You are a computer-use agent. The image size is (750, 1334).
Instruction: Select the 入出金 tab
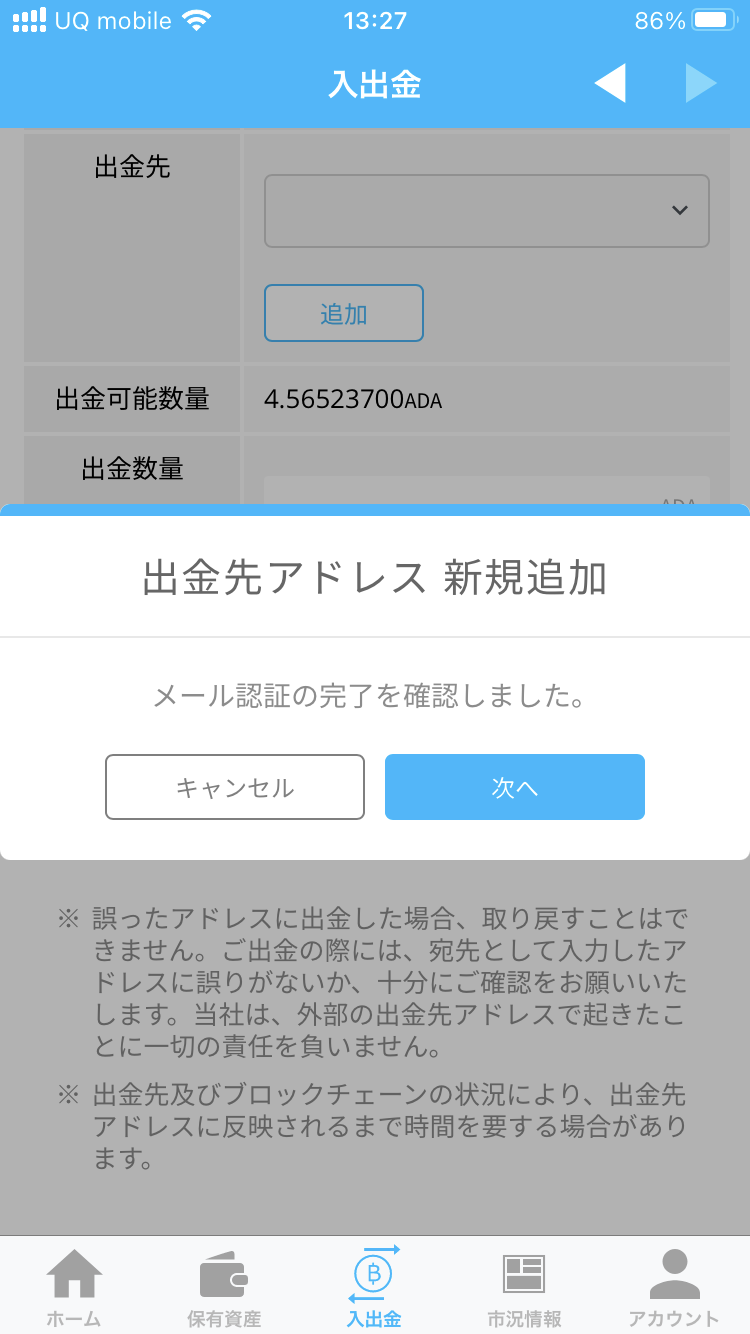coord(374,1288)
